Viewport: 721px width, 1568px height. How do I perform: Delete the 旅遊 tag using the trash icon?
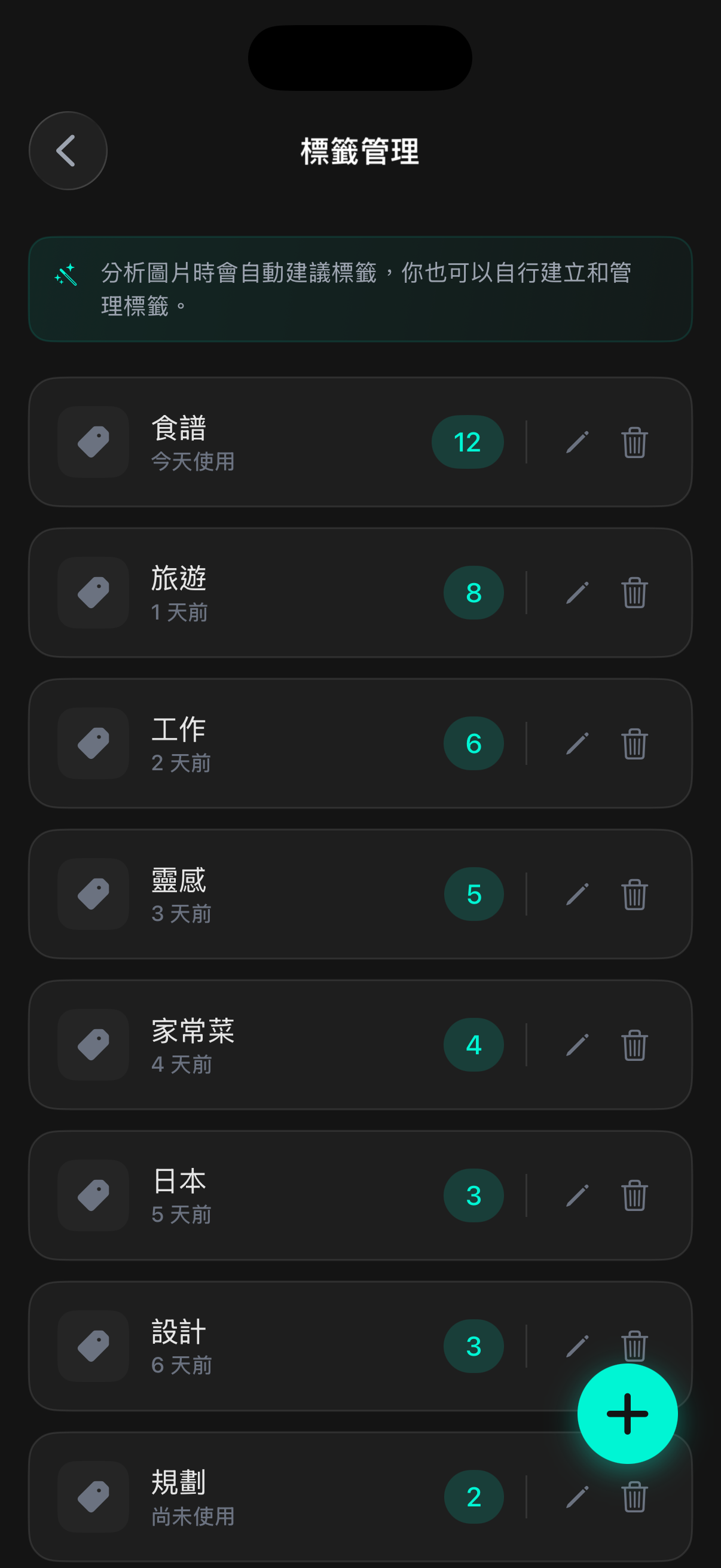(634, 593)
